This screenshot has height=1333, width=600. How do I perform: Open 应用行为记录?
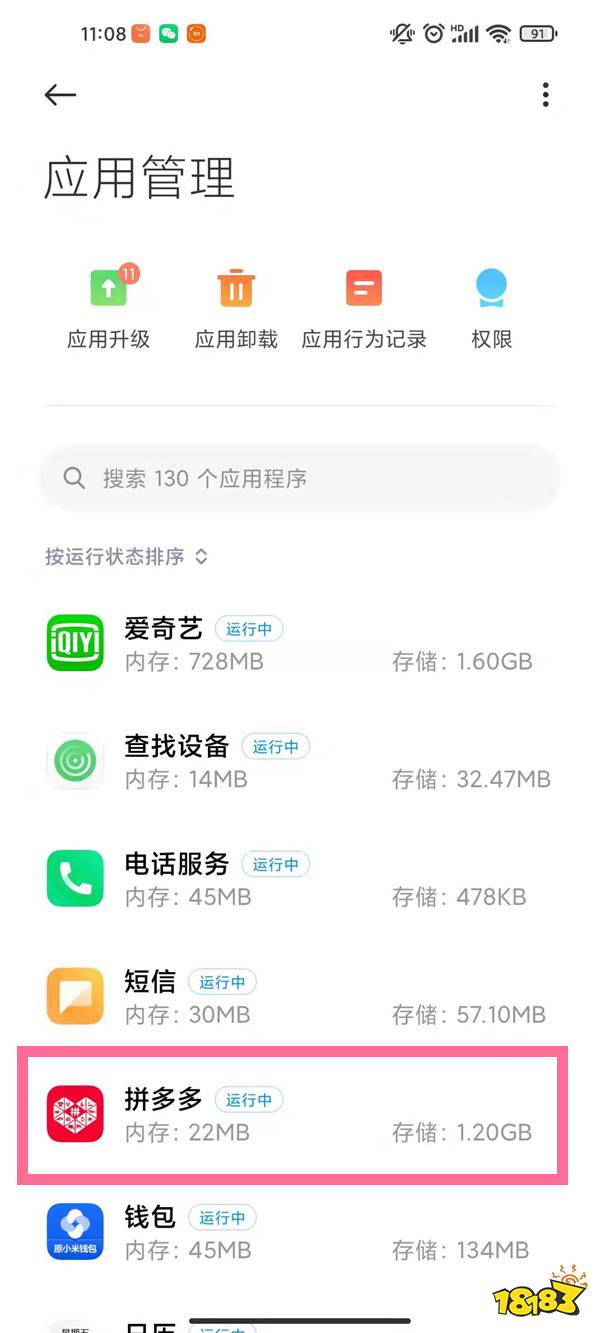pyautogui.click(x=364, y=307)
